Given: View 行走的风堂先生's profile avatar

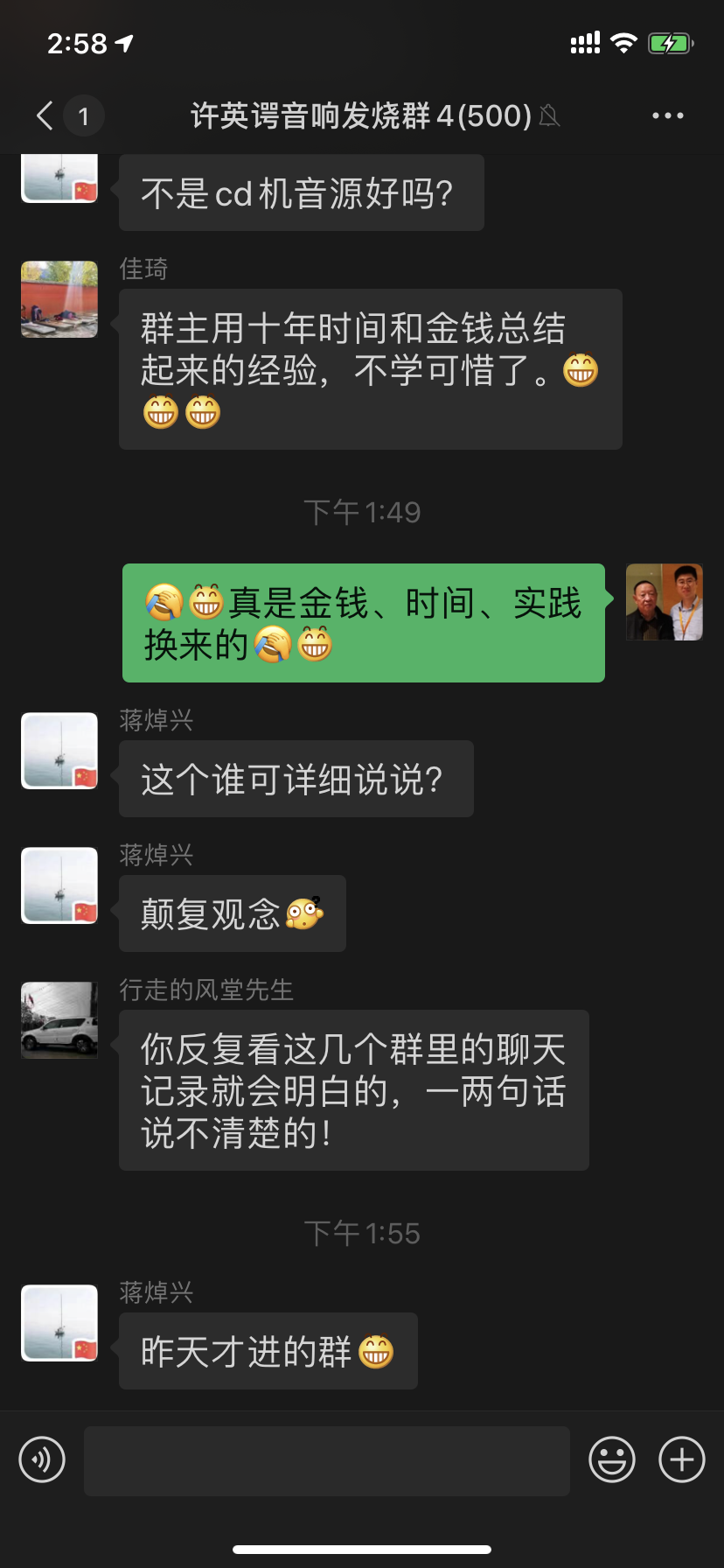Looking at the screenshot, I should click(x=59, y=1020).
